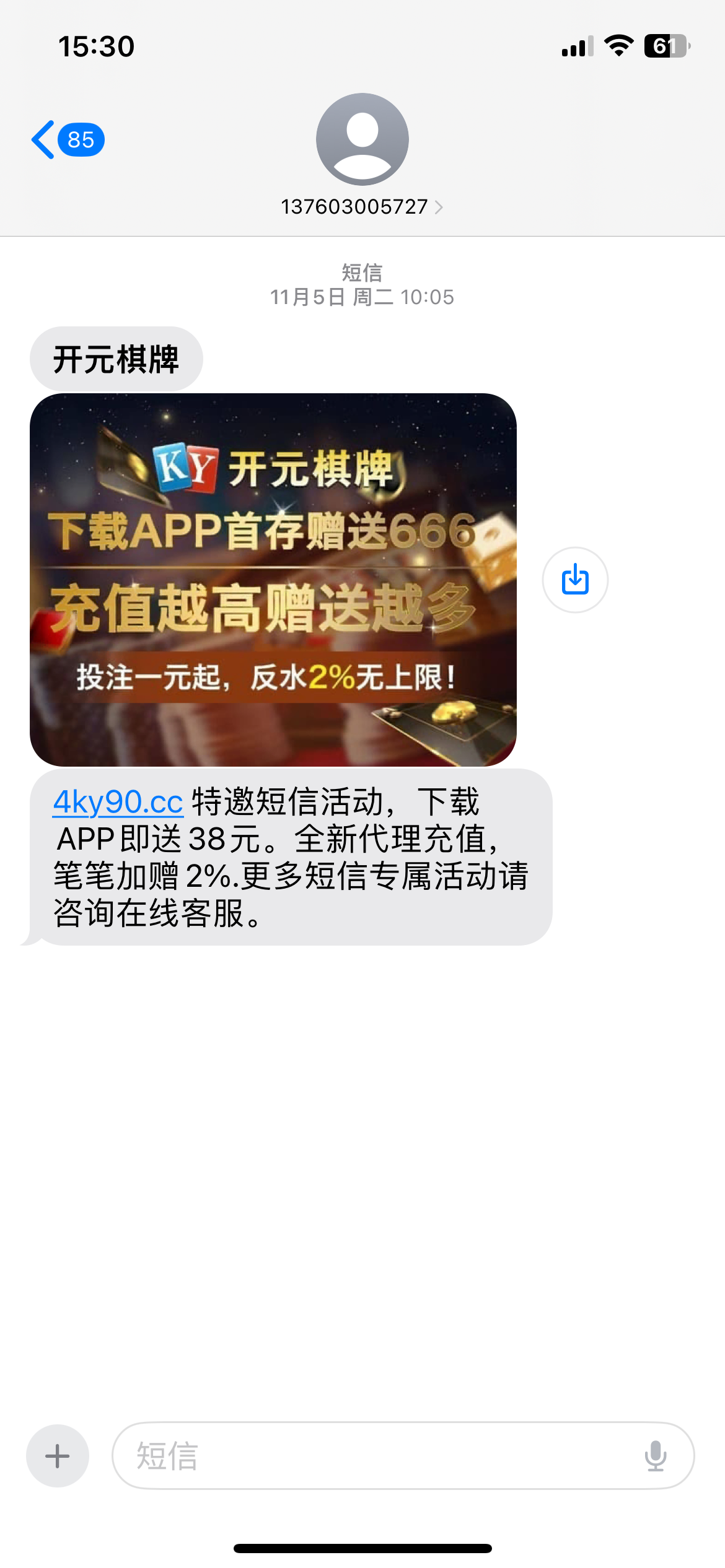The height and width of the screenshot is (1568, 725).
Task: Focus the 短信 message input field
Action: [372, 1455]
